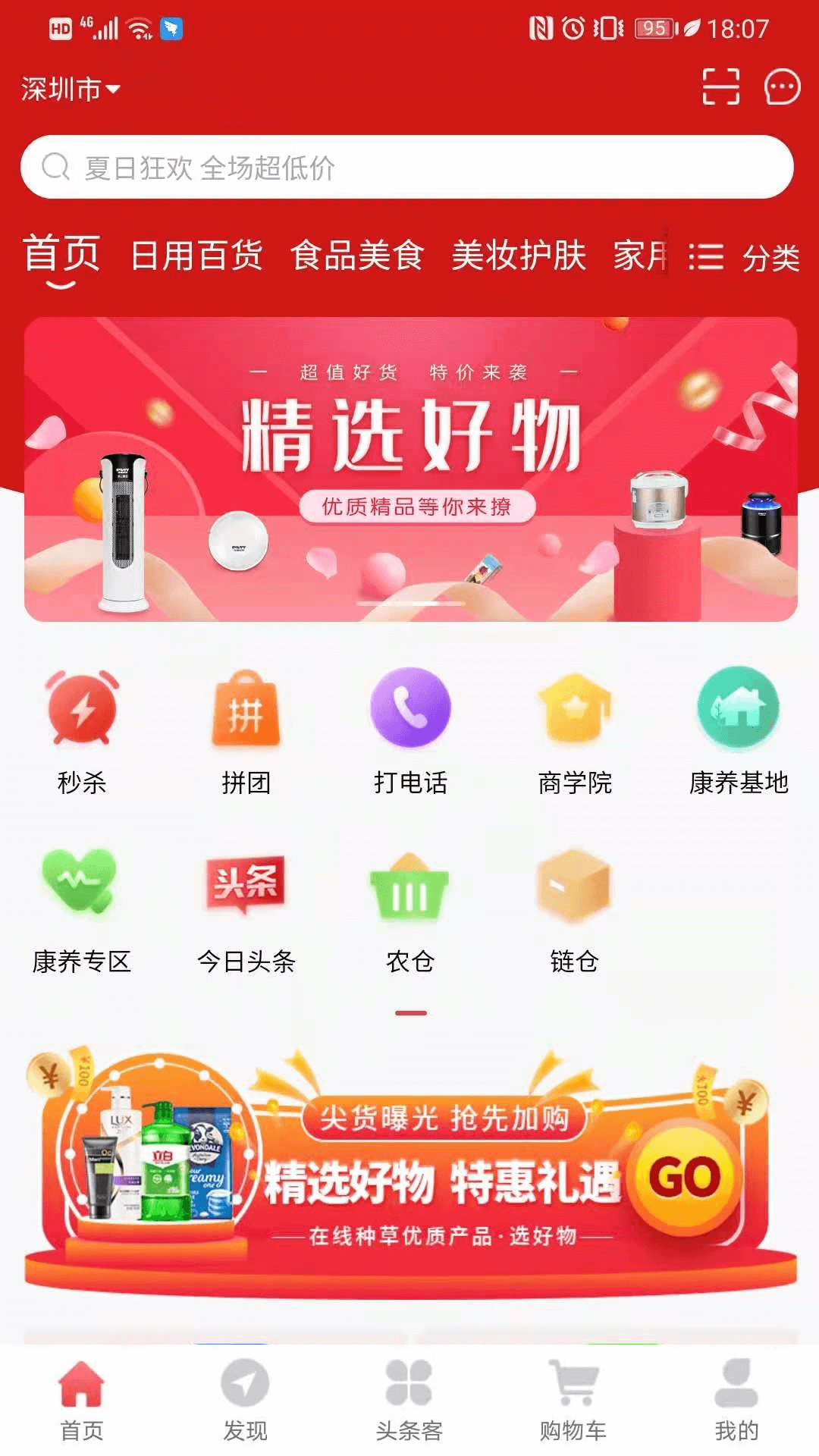Screen dimensions: 819x1456
Task: Open the 分类 category list
Action: coord(745,258)
